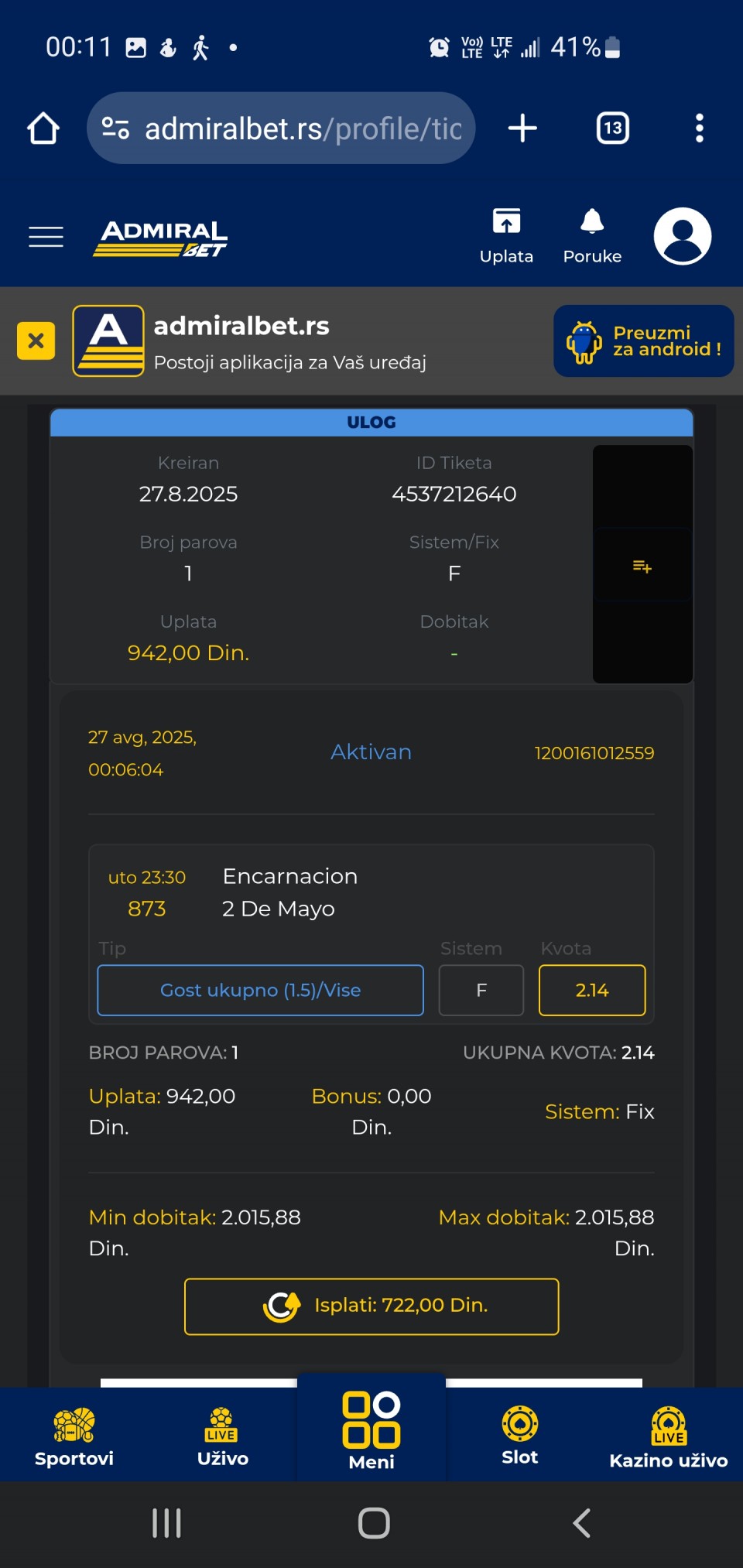743x1568 pixels.
Task: Tap Preuzmi za android button
Action: point(643,341)
